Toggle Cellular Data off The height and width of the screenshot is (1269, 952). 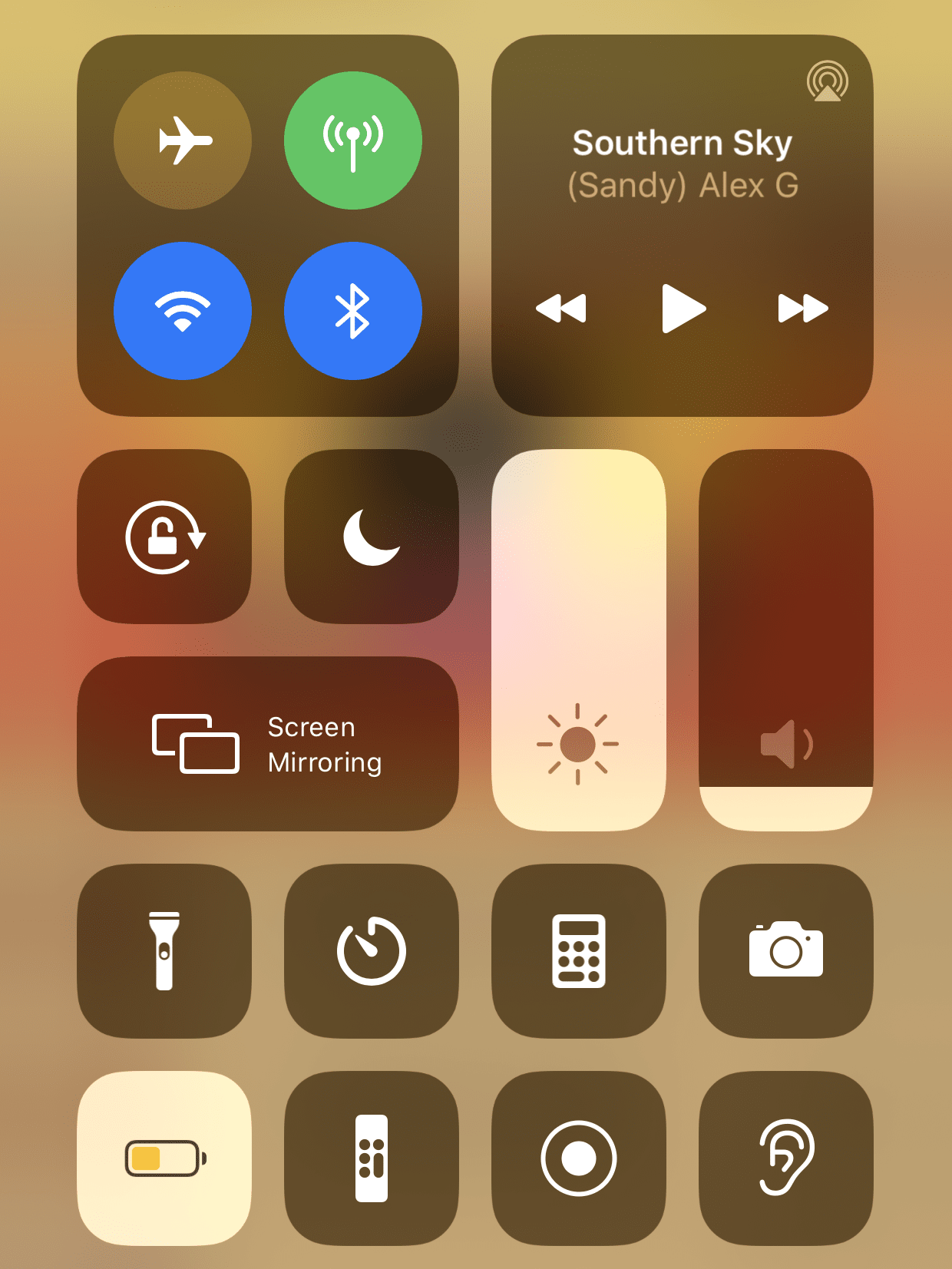pos(354,139)
